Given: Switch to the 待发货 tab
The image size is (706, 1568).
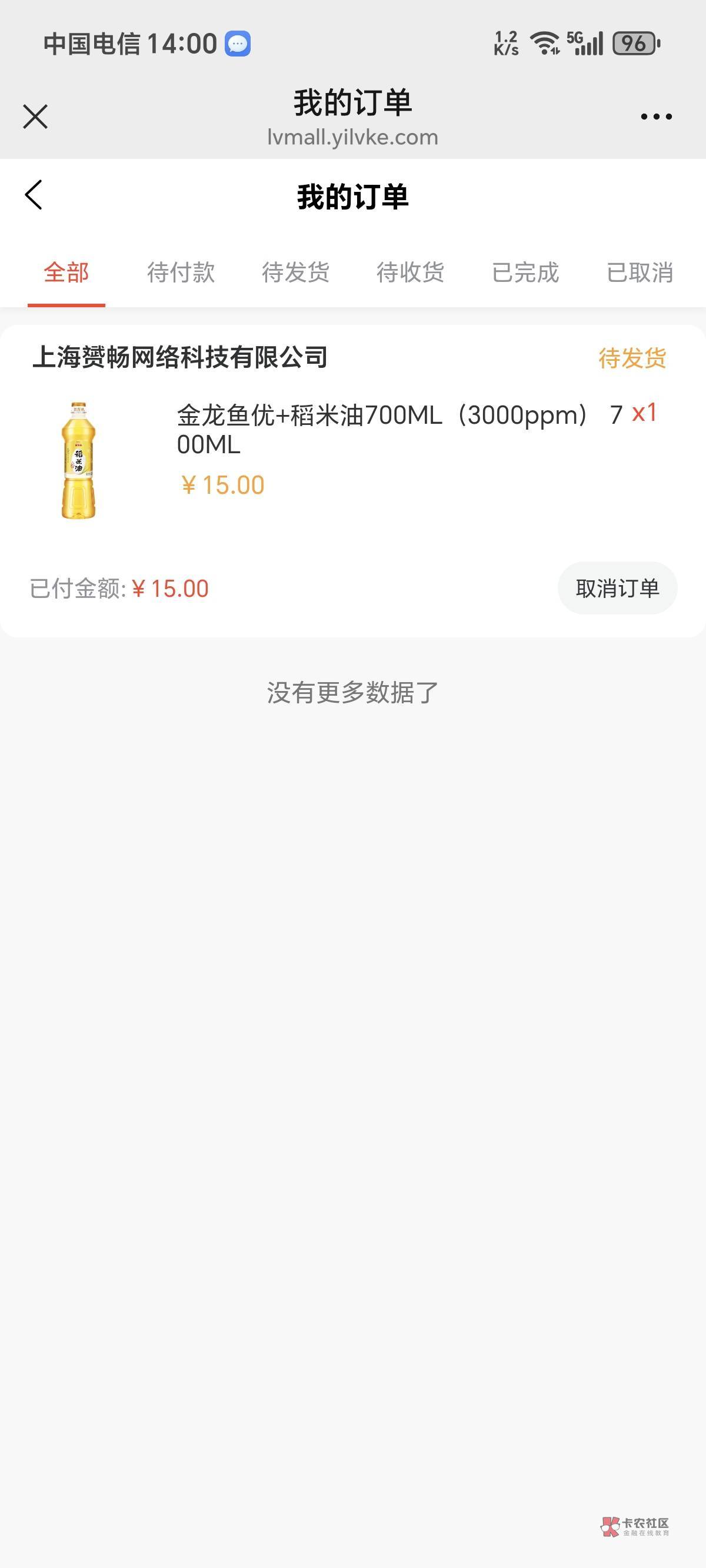Looking at the screenshot, I should tap(296, 272).
